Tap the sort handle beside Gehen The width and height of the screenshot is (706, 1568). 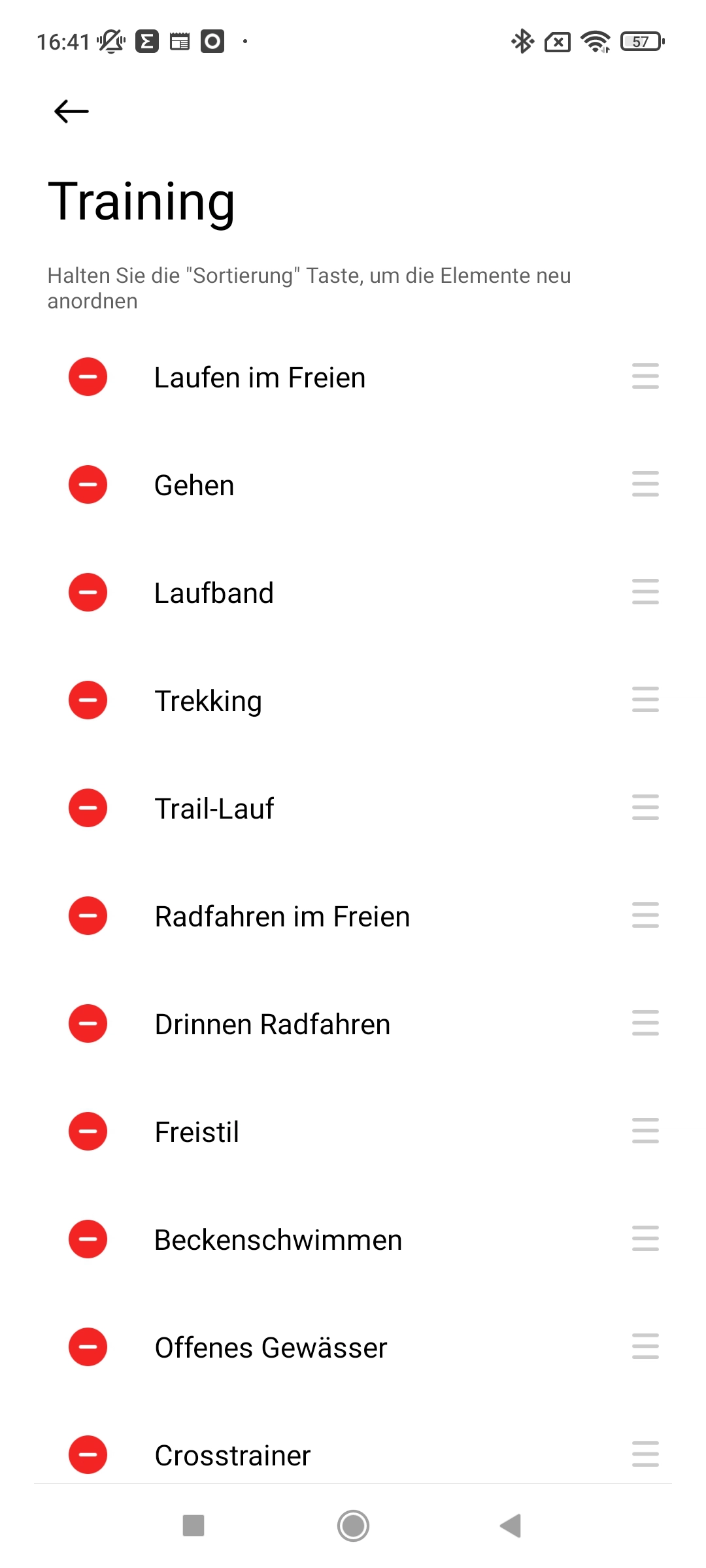tap(645, 484)
